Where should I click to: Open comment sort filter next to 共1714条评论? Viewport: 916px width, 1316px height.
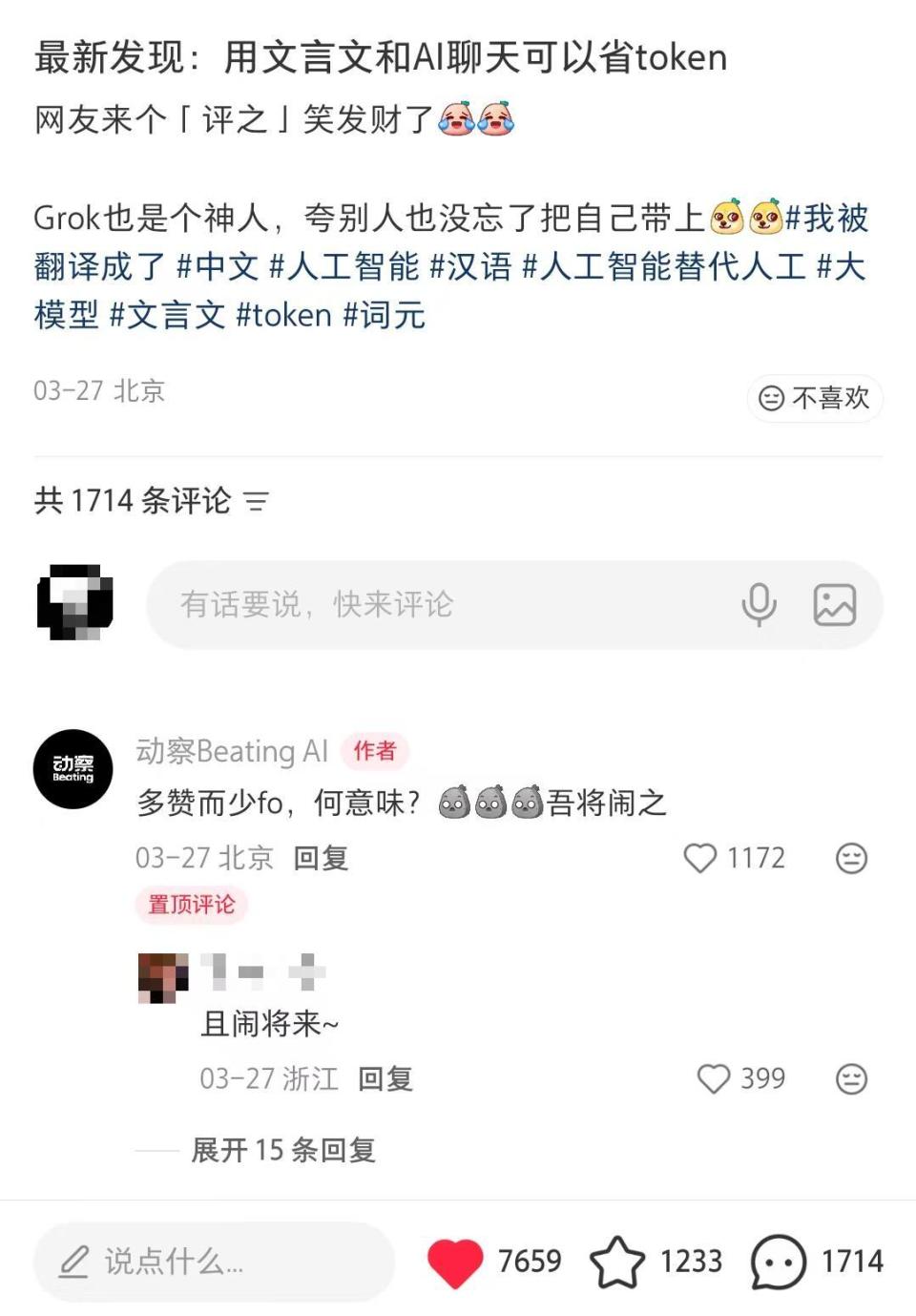(256, 500)
